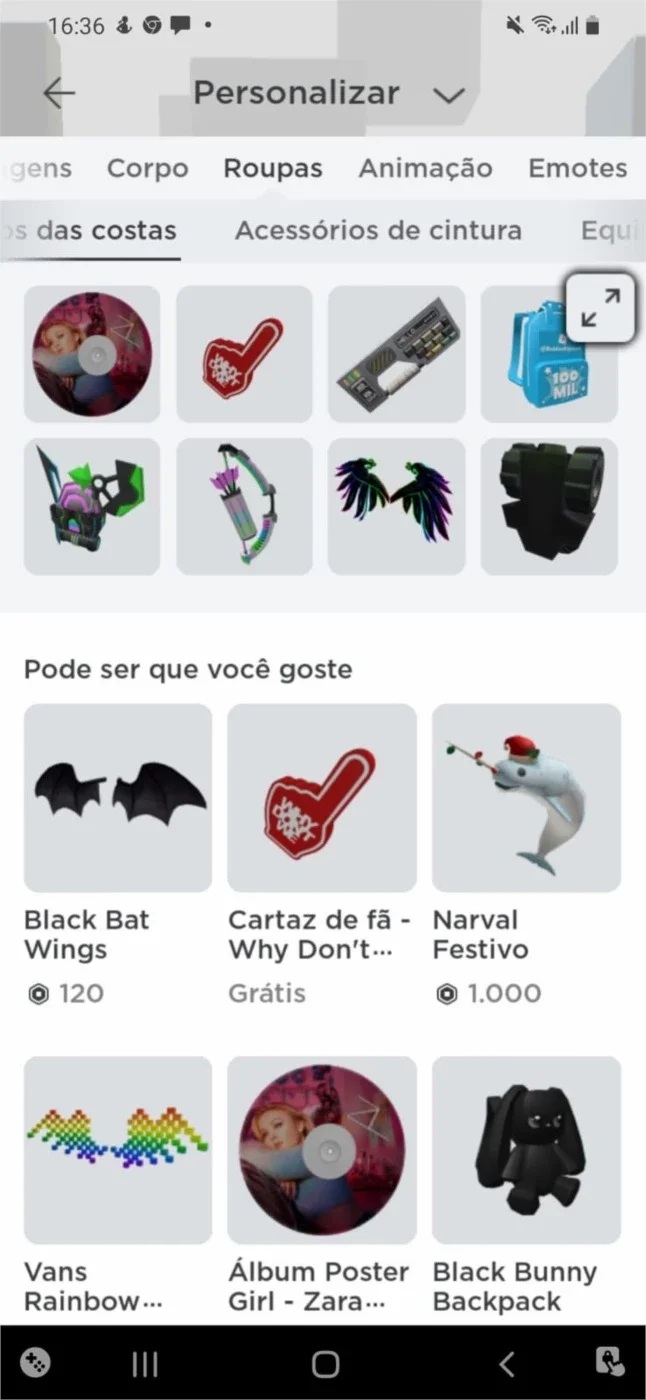This screenshot has height=1400, width=646.
Task: Equip the rainbow wings back accessory
Action: (396, 506)
